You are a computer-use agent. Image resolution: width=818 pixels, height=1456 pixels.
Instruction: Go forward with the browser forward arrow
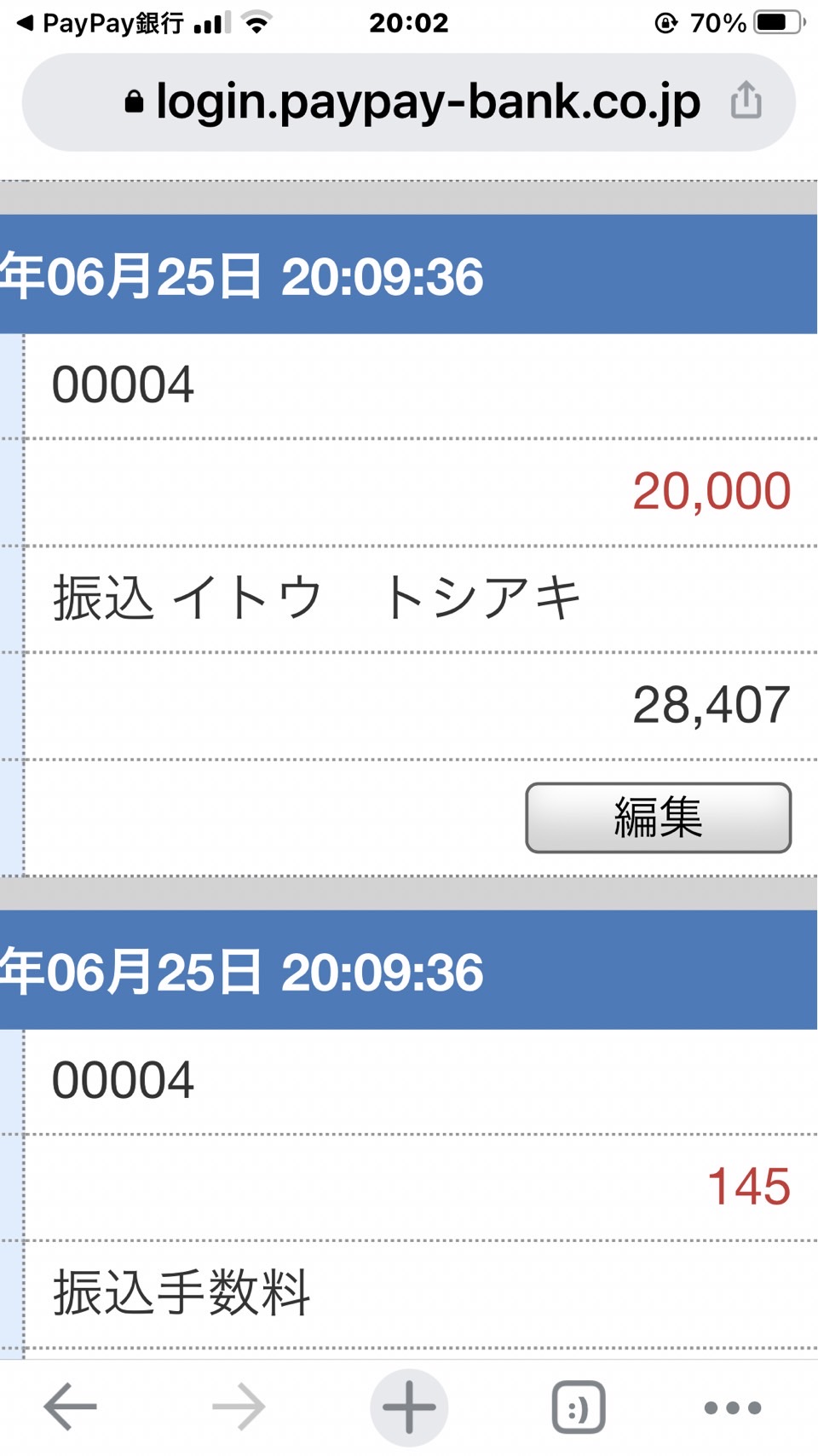pyautogui.click(x=239, y=1407)
